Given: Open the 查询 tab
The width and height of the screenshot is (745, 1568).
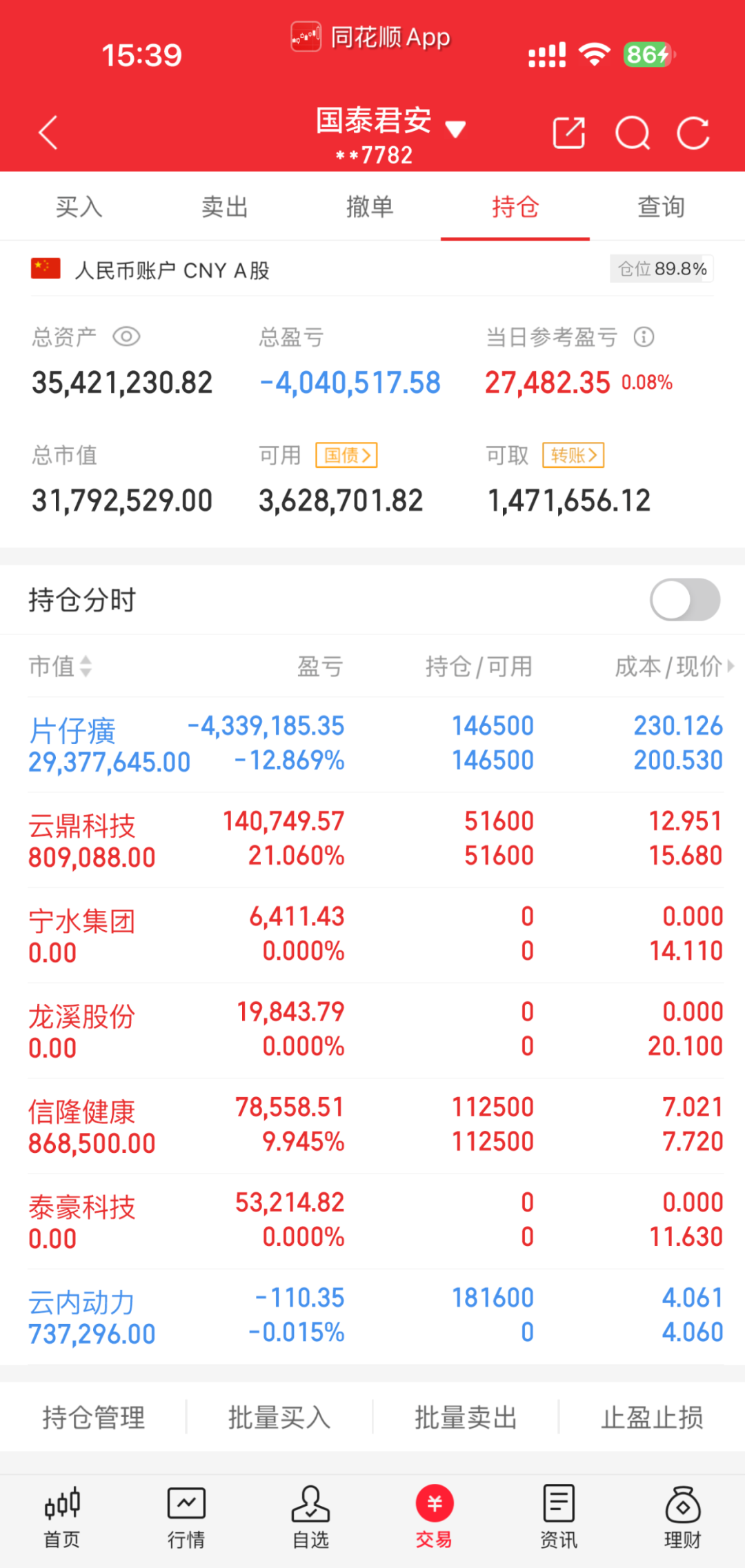Looking at the screenshot, I should coord(662,206).
